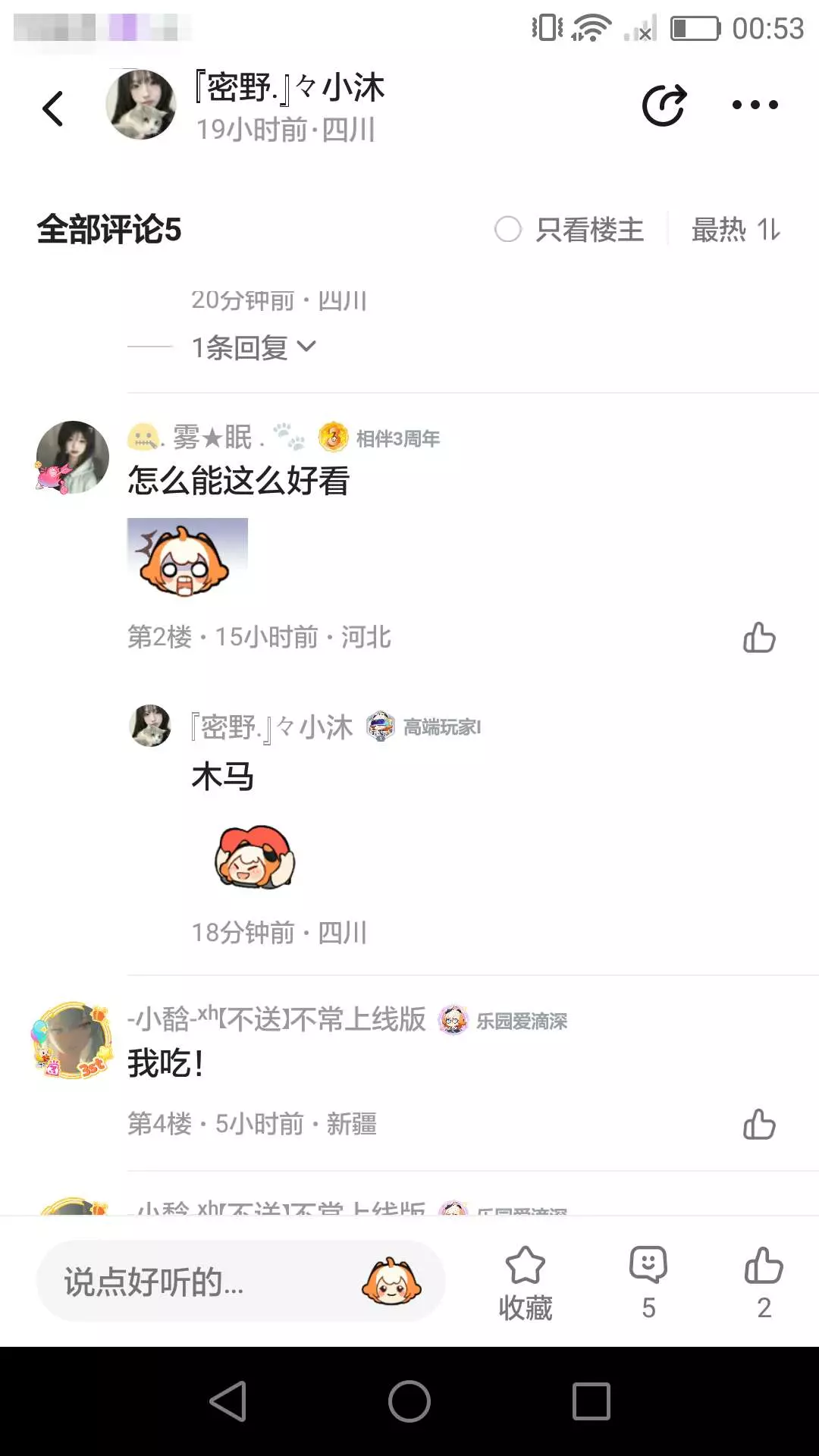Open comments via the bottom icon showing 5
The image size is (819, 1456).
point(648,1283)
